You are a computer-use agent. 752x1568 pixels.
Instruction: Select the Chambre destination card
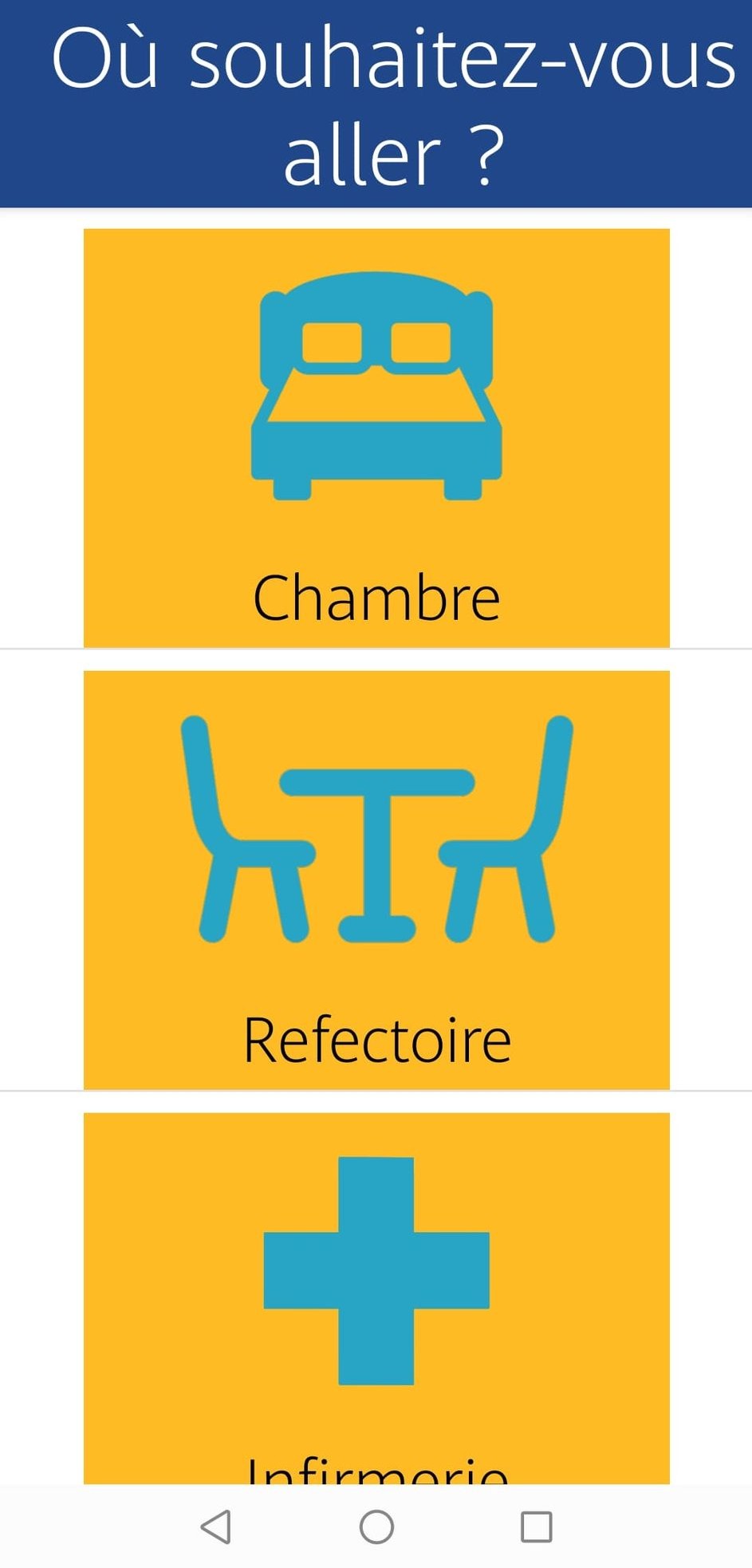pyautogui.click(x=376, y=437)
